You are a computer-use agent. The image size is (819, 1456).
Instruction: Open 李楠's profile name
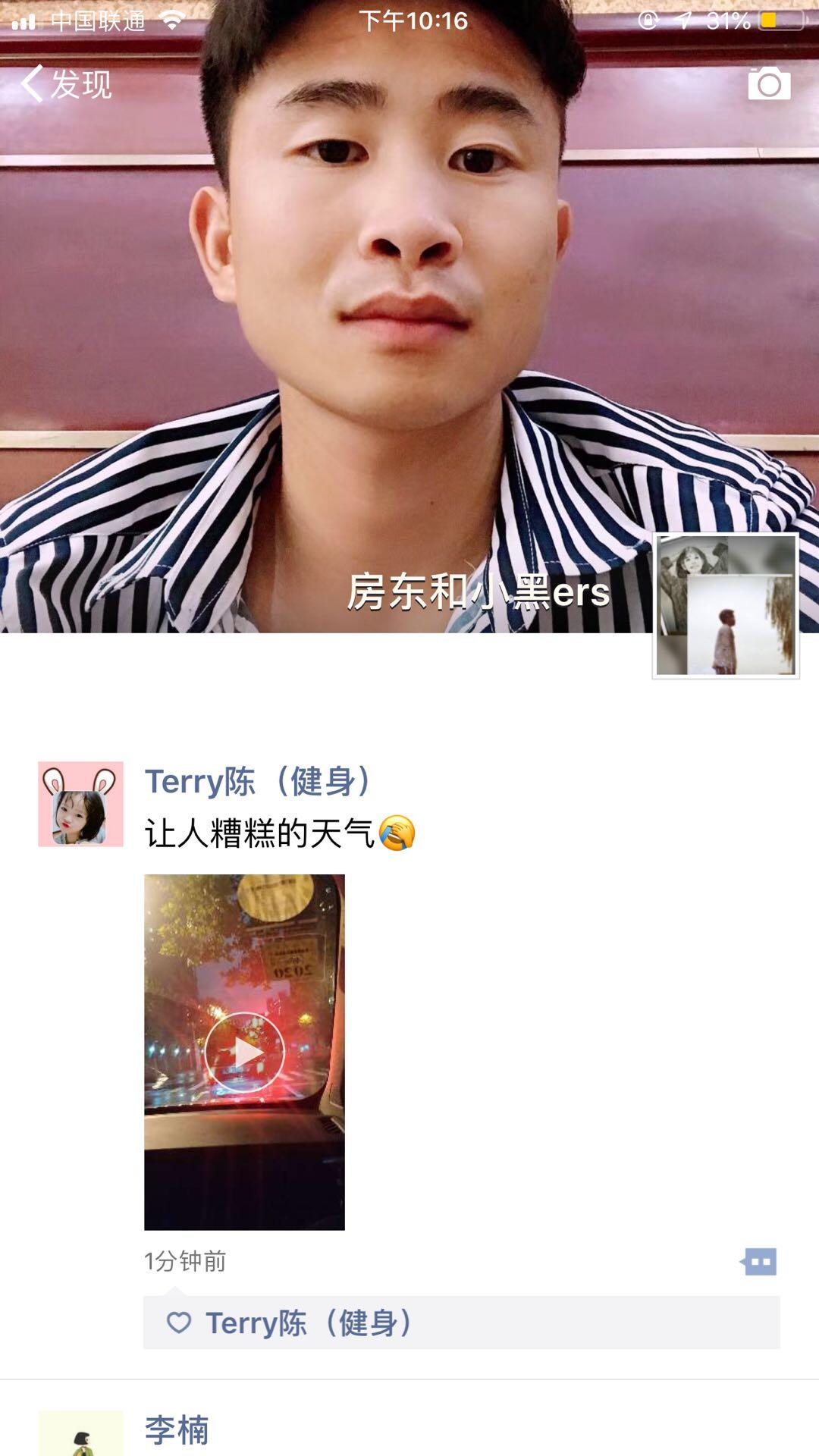coord(177,1430)
